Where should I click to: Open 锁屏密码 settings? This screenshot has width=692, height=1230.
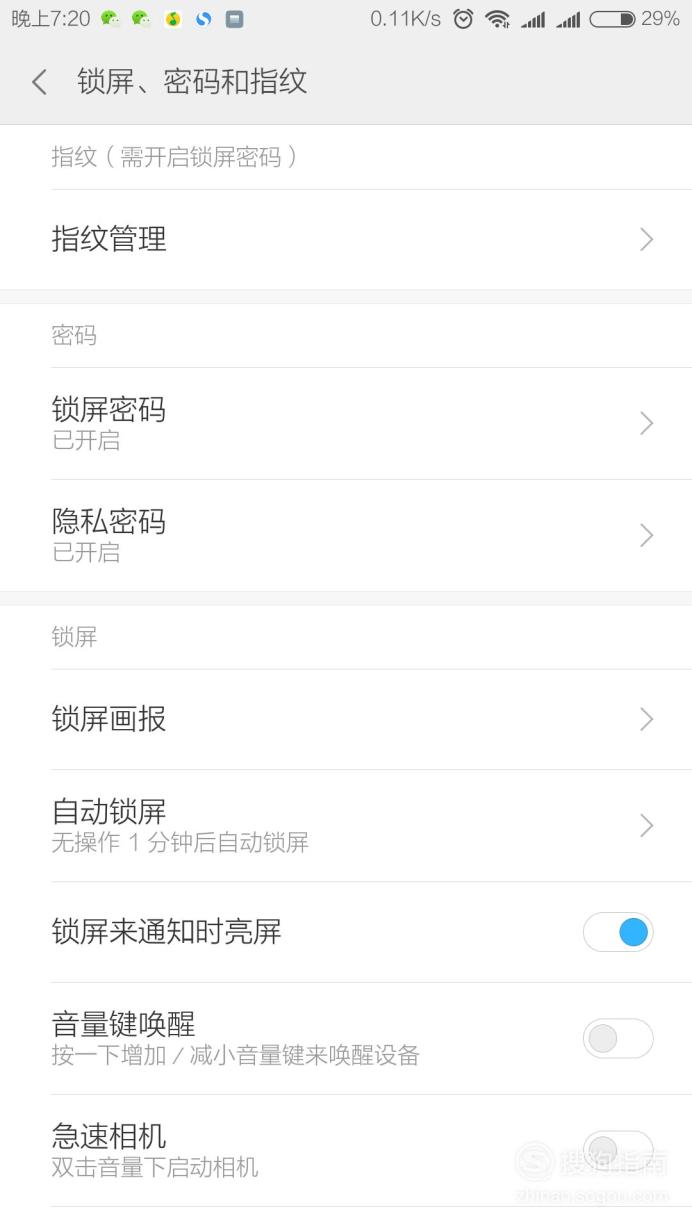[346, 423]
